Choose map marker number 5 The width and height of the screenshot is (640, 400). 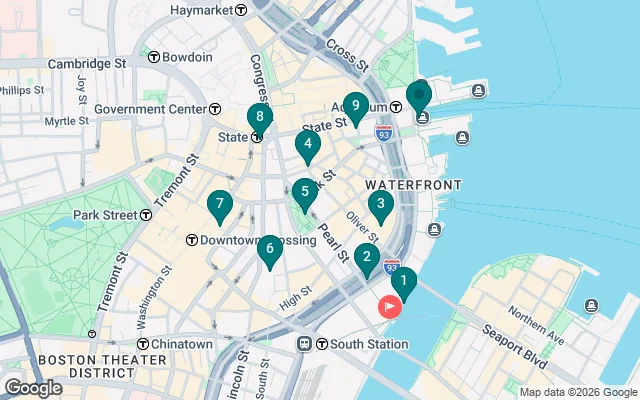pos(305,192)
